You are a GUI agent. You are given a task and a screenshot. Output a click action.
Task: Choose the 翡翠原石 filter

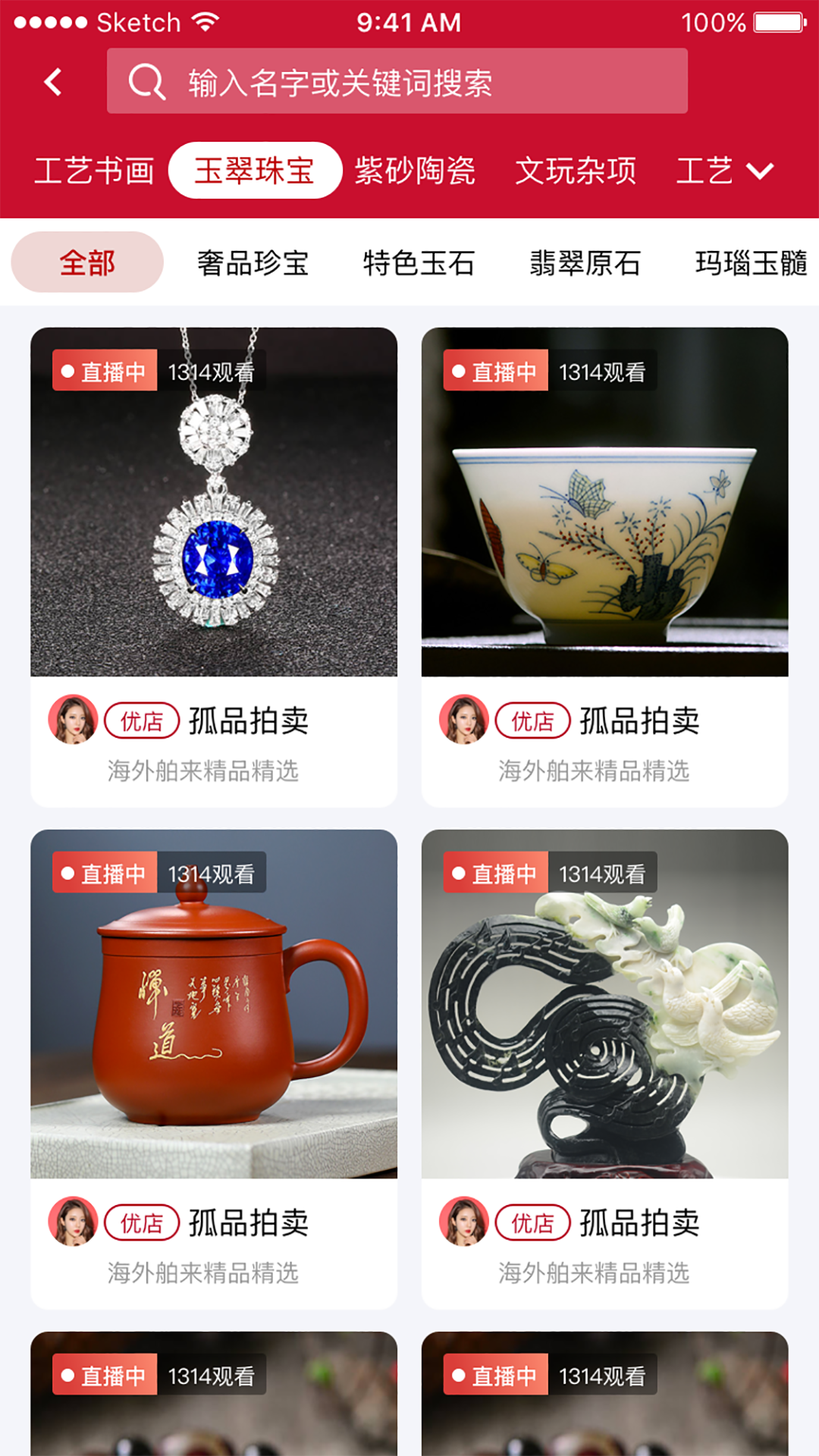pyautogui.click(x=585, y=263)
